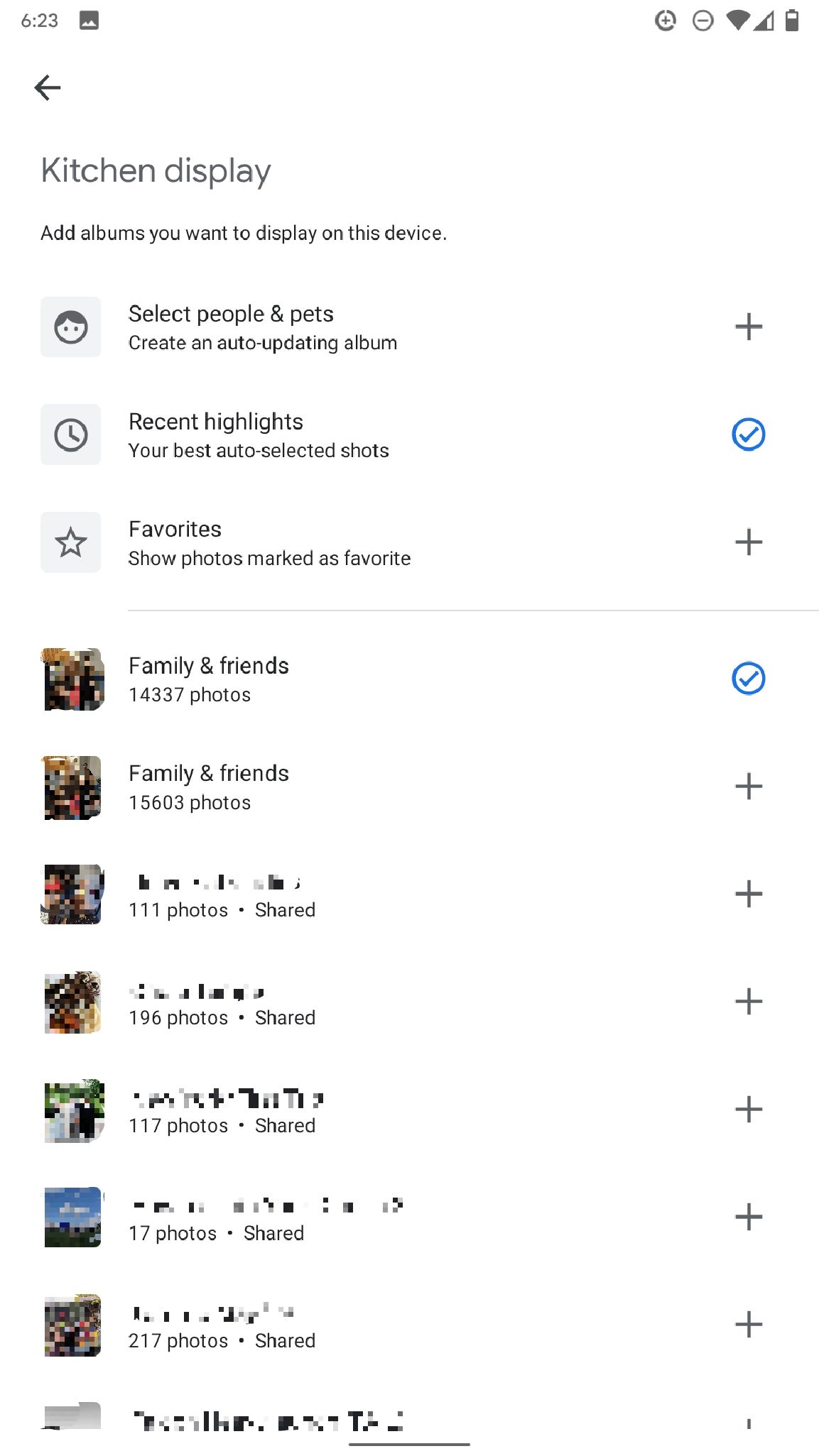The image size is (819, 1456).
Task: Deselect the Recent highlights checkmark
Action: click(x=748, y=434)
